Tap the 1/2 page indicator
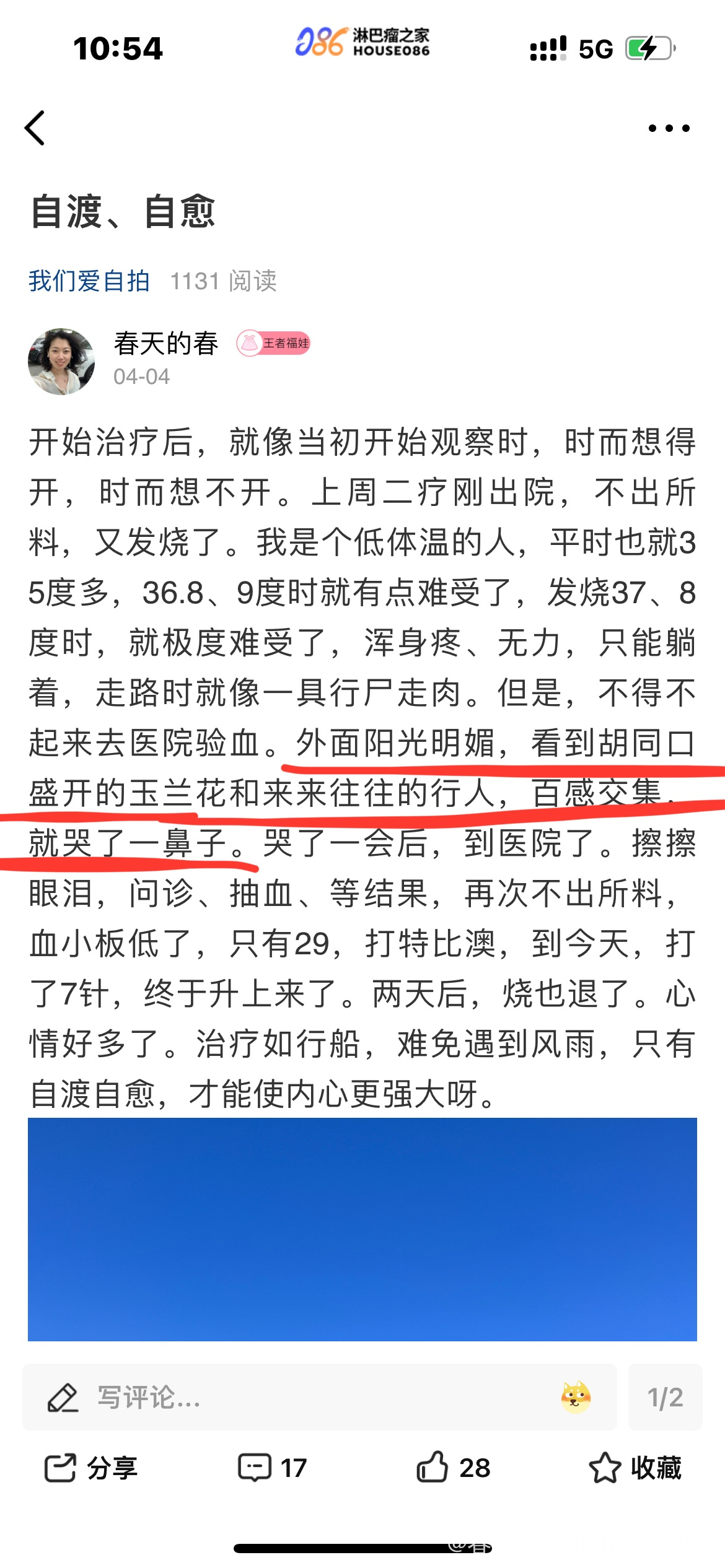 pyautogui.click(x=666, y=1397)
